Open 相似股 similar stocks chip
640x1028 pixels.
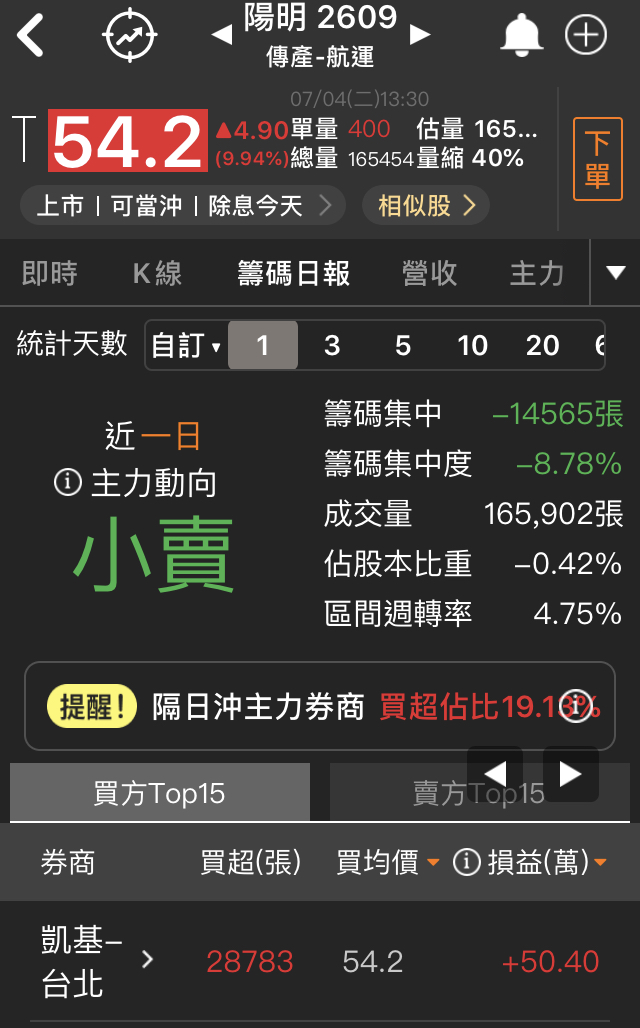click(425, 206)
